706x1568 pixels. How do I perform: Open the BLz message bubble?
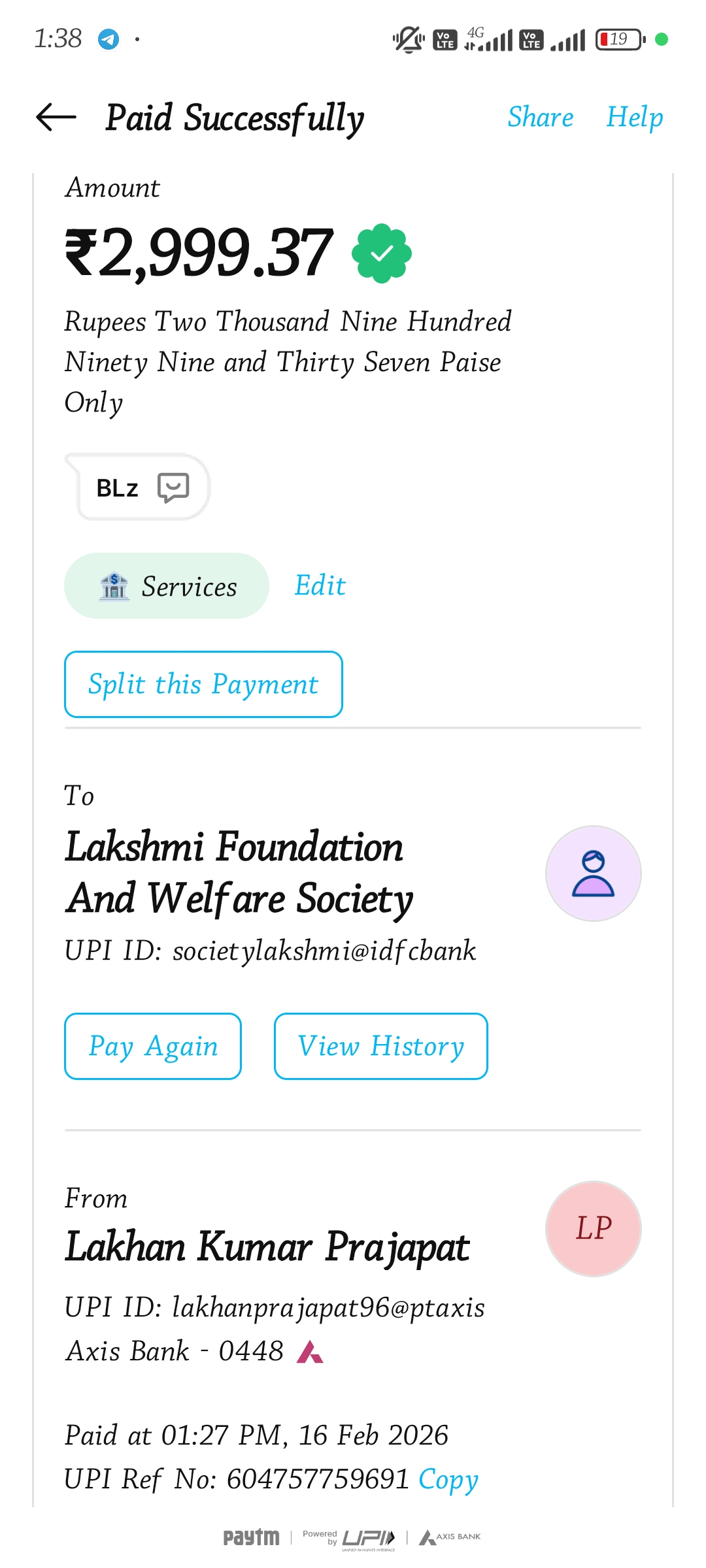(x=139, y=487)
